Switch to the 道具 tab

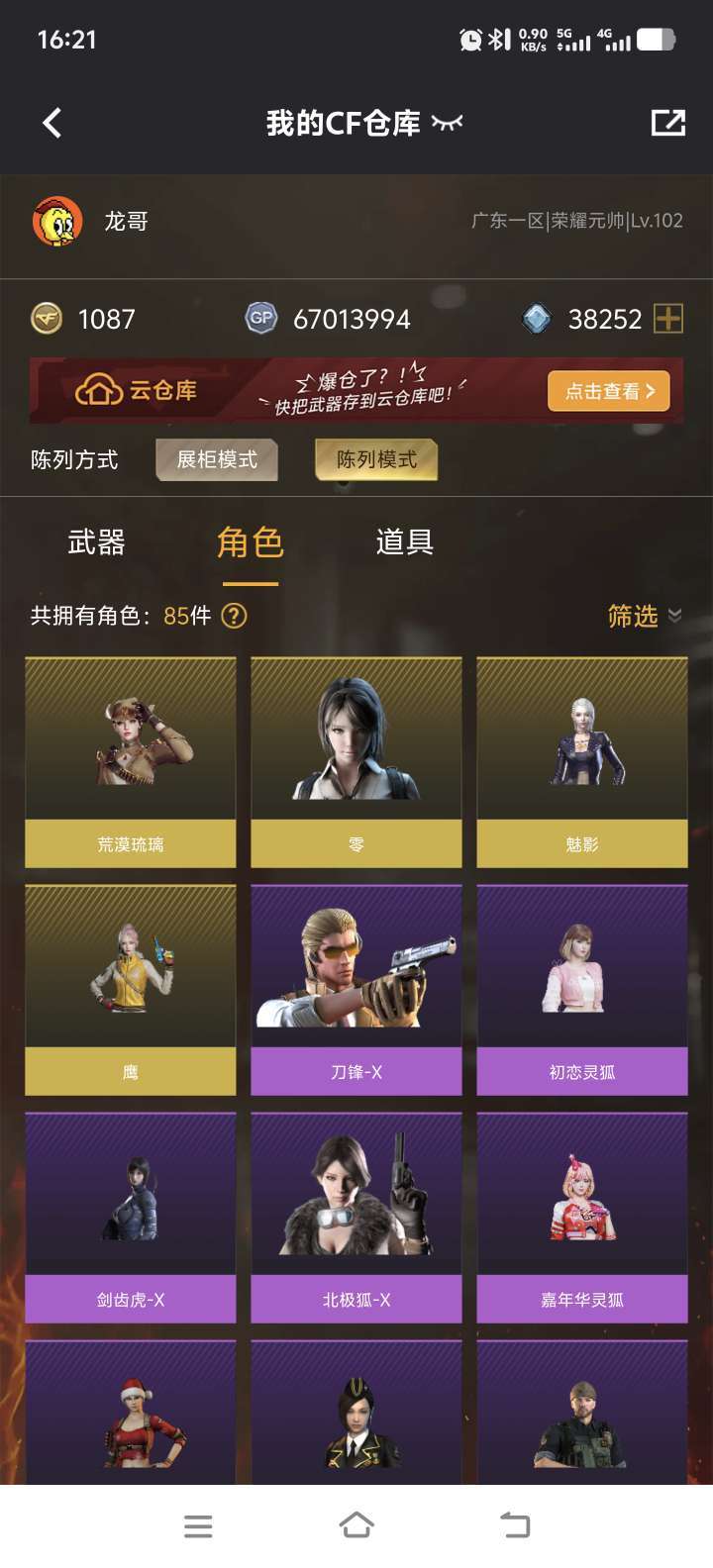click(x=404, y=542)
